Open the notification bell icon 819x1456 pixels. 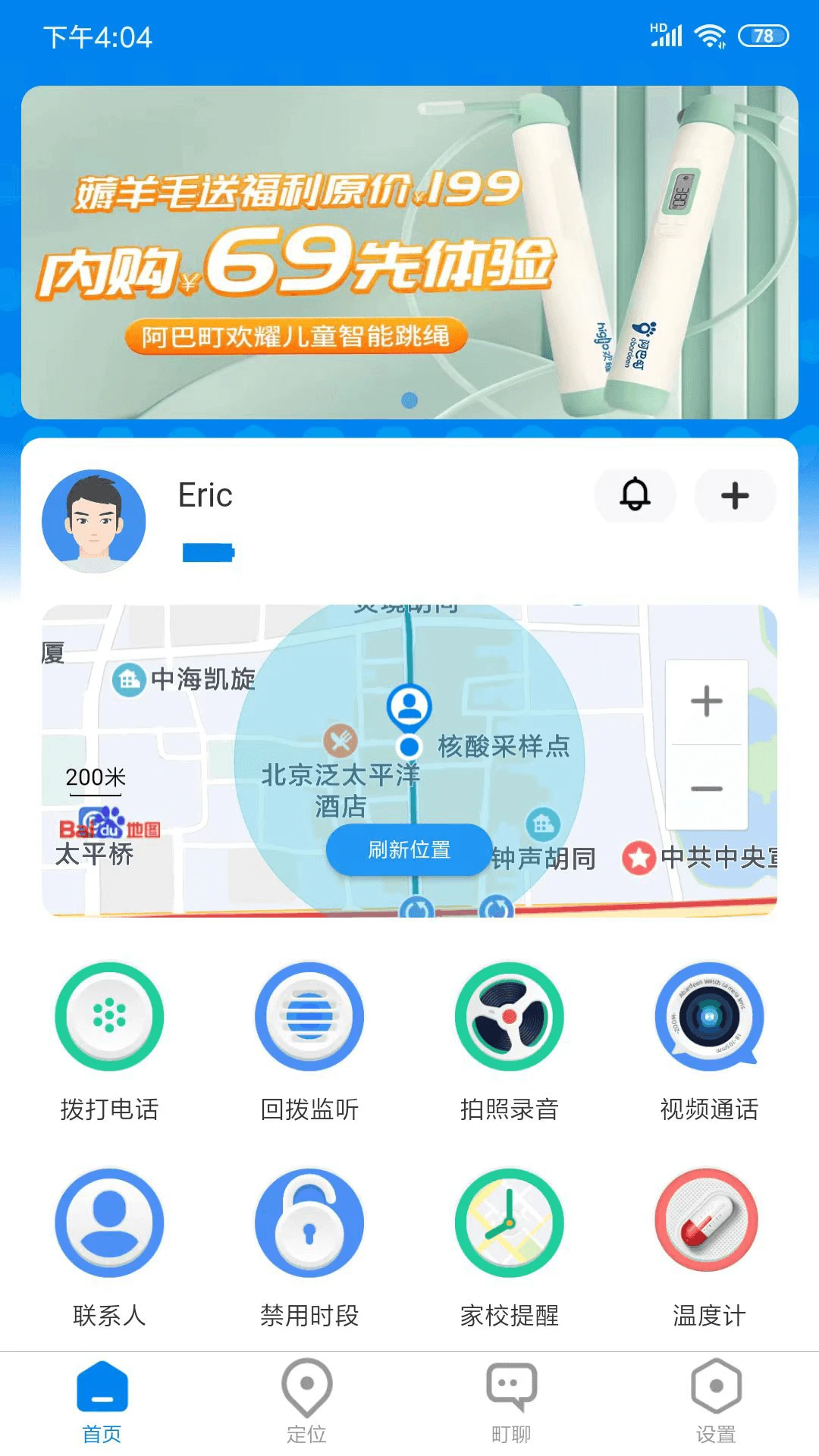(x=635, y=495)
